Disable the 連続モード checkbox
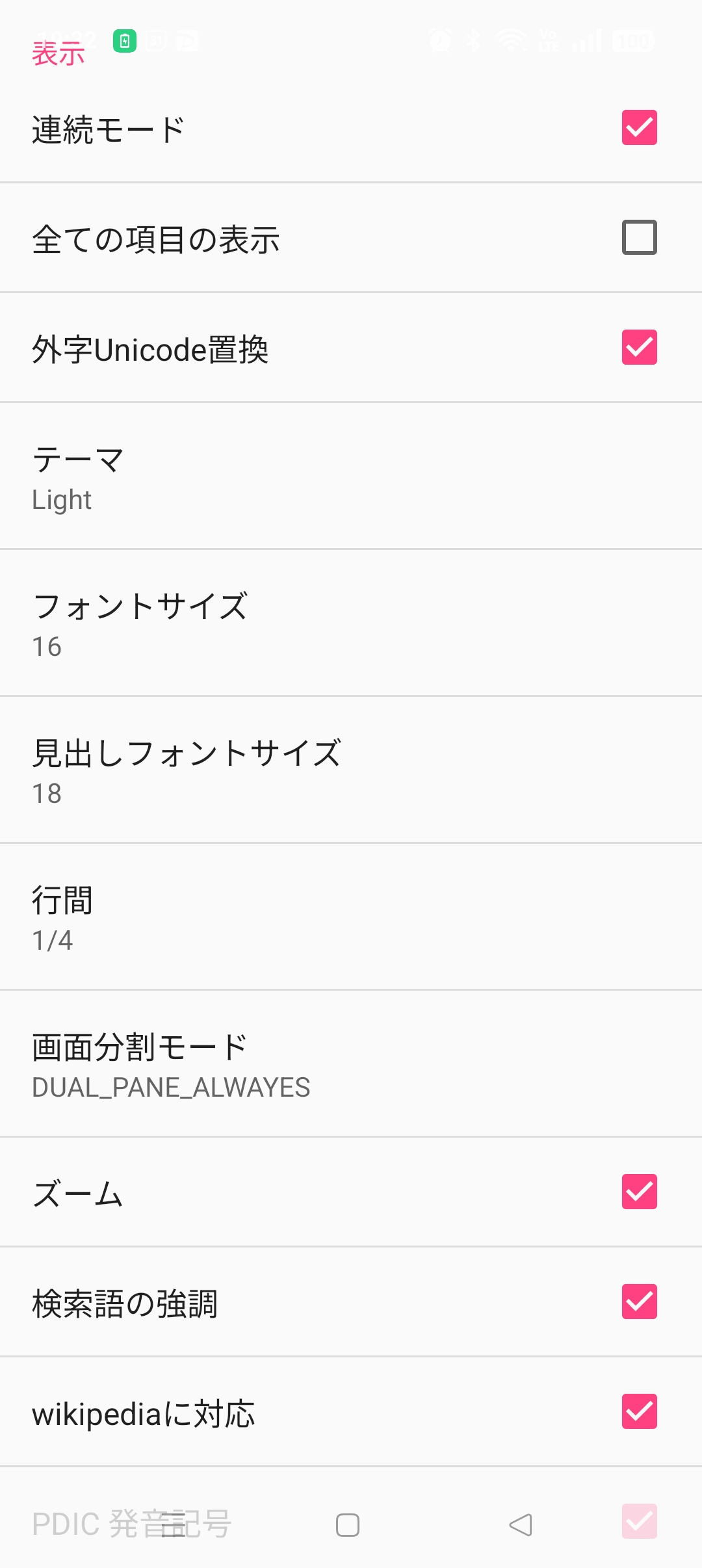The height and width of the screenshot is (1568, 702). click(x=639, y=127)
